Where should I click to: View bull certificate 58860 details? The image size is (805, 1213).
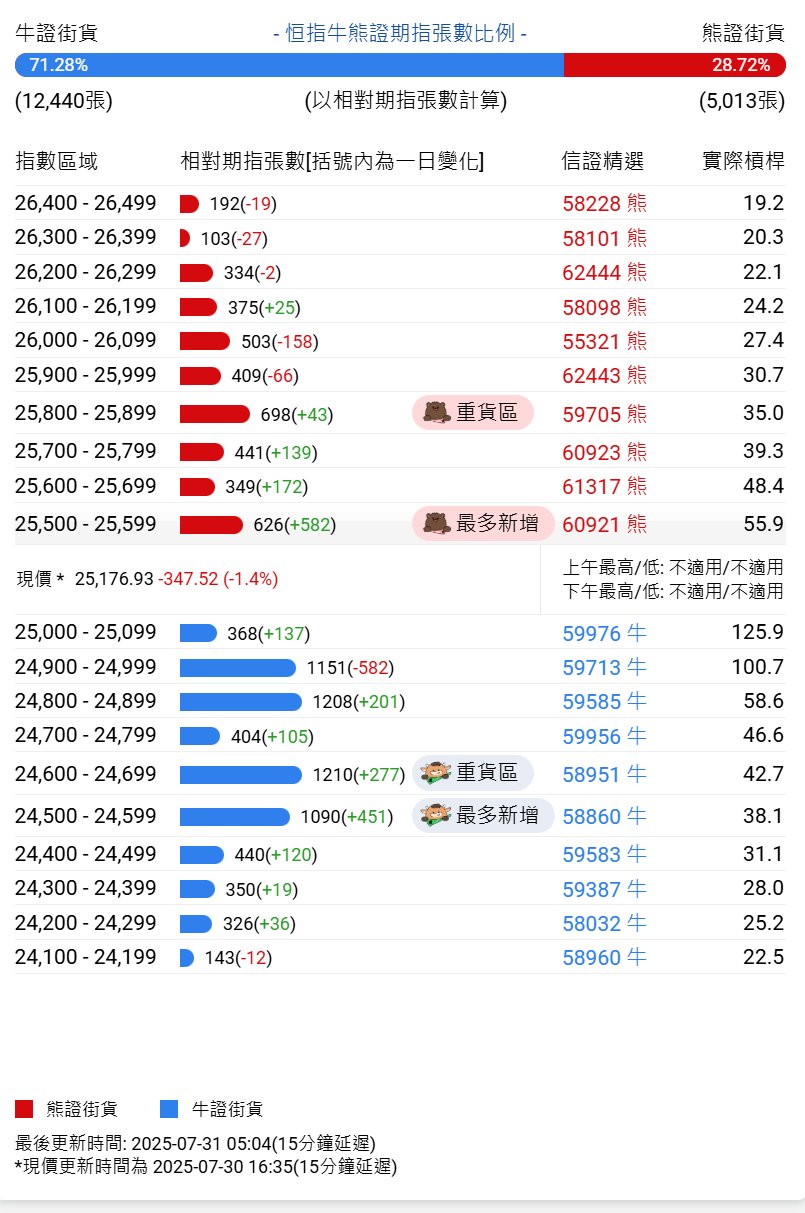click(x=604, y=817)
